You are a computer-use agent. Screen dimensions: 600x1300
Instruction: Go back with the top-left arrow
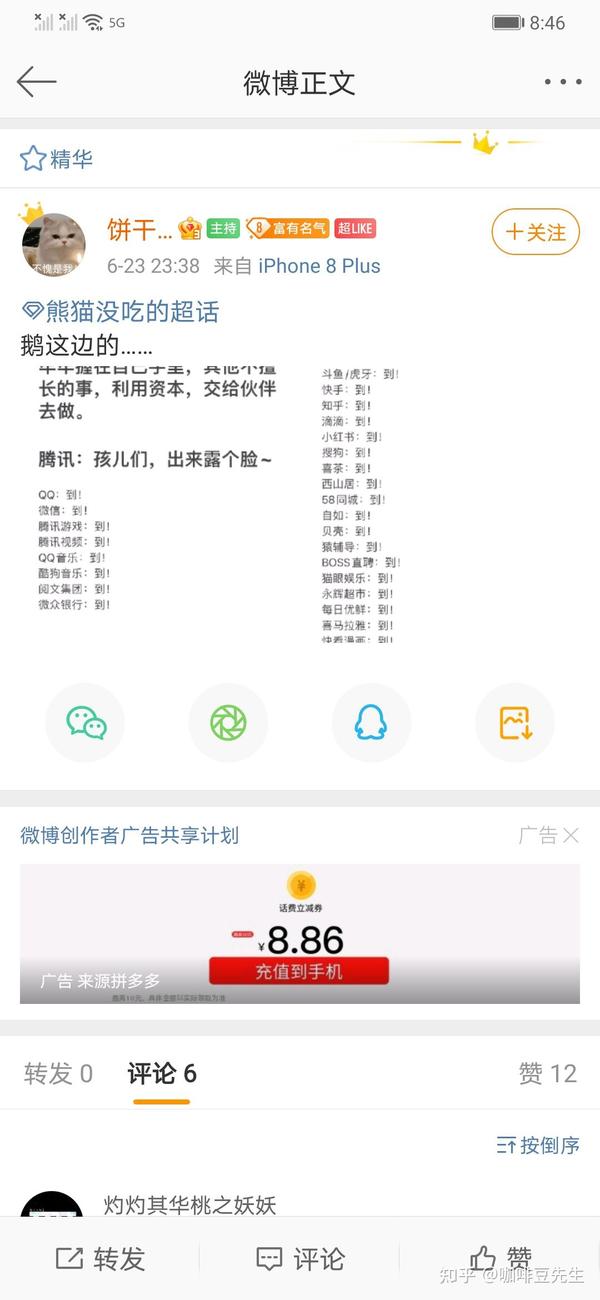pos(37,82)
